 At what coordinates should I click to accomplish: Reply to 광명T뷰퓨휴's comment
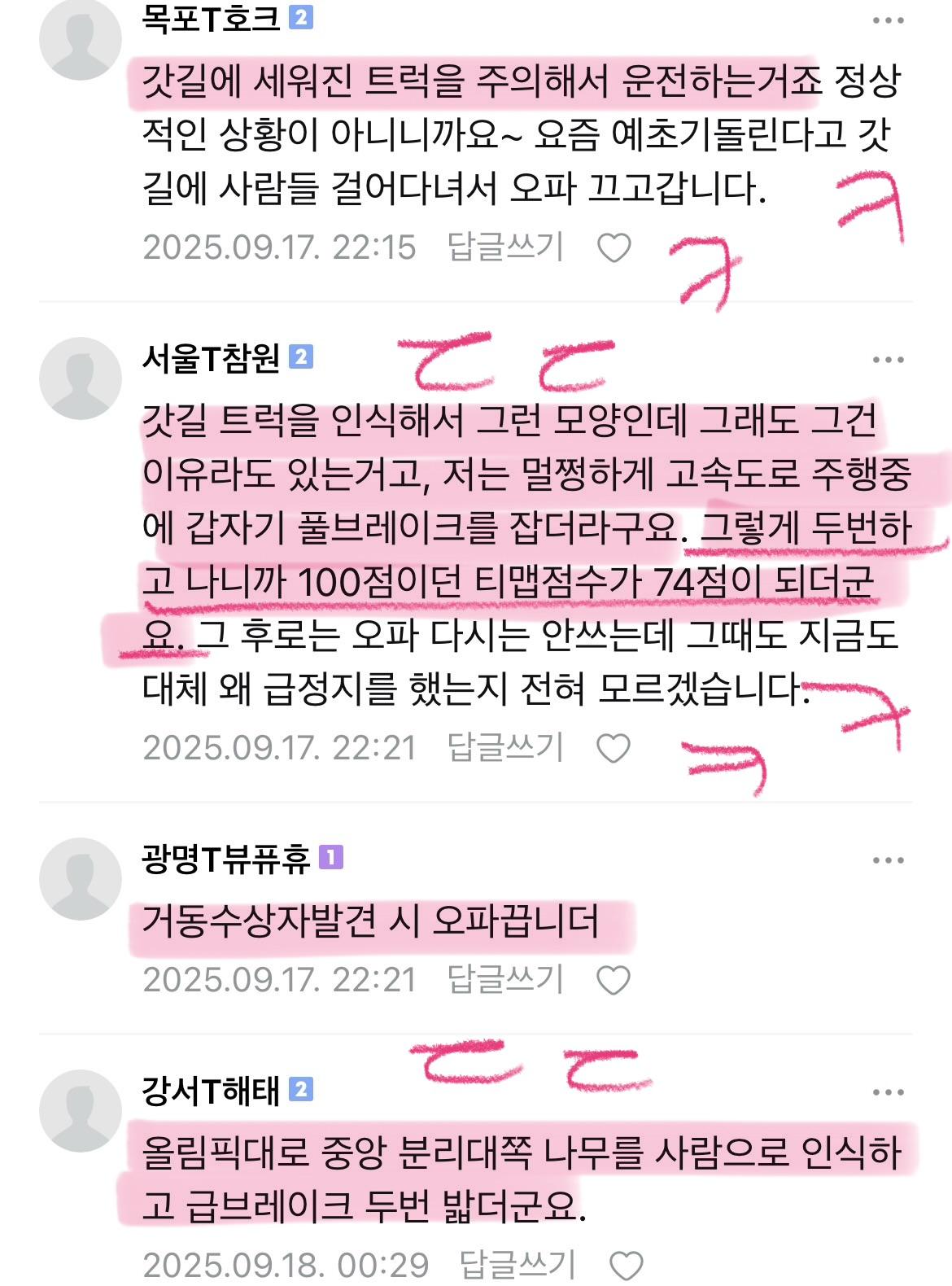(x=505, y=979)
